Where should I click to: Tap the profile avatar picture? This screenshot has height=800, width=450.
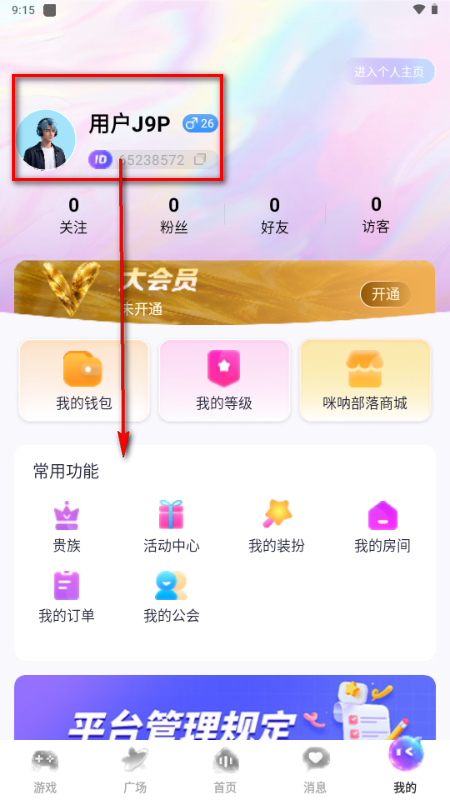tap(45, 140)
